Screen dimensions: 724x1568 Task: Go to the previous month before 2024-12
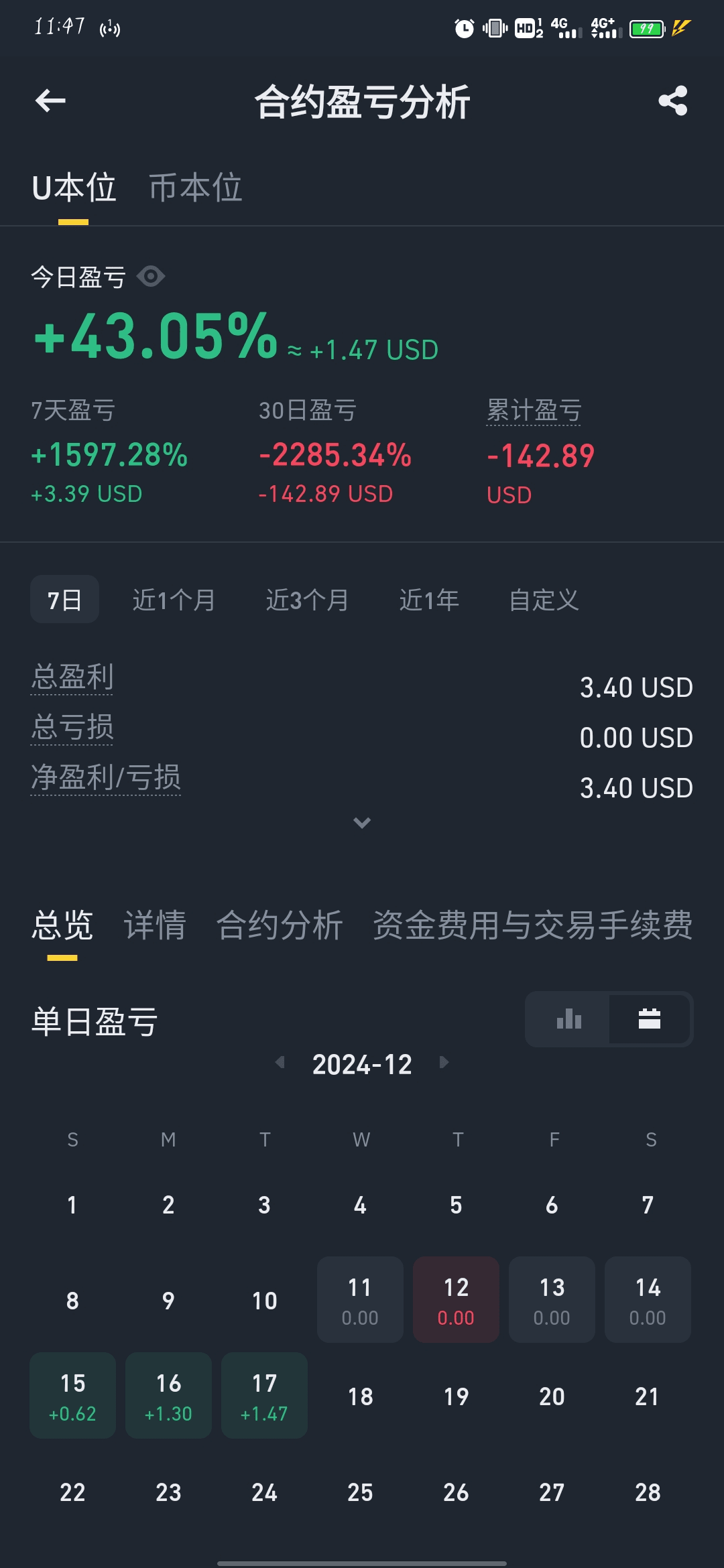(280, 1062)
